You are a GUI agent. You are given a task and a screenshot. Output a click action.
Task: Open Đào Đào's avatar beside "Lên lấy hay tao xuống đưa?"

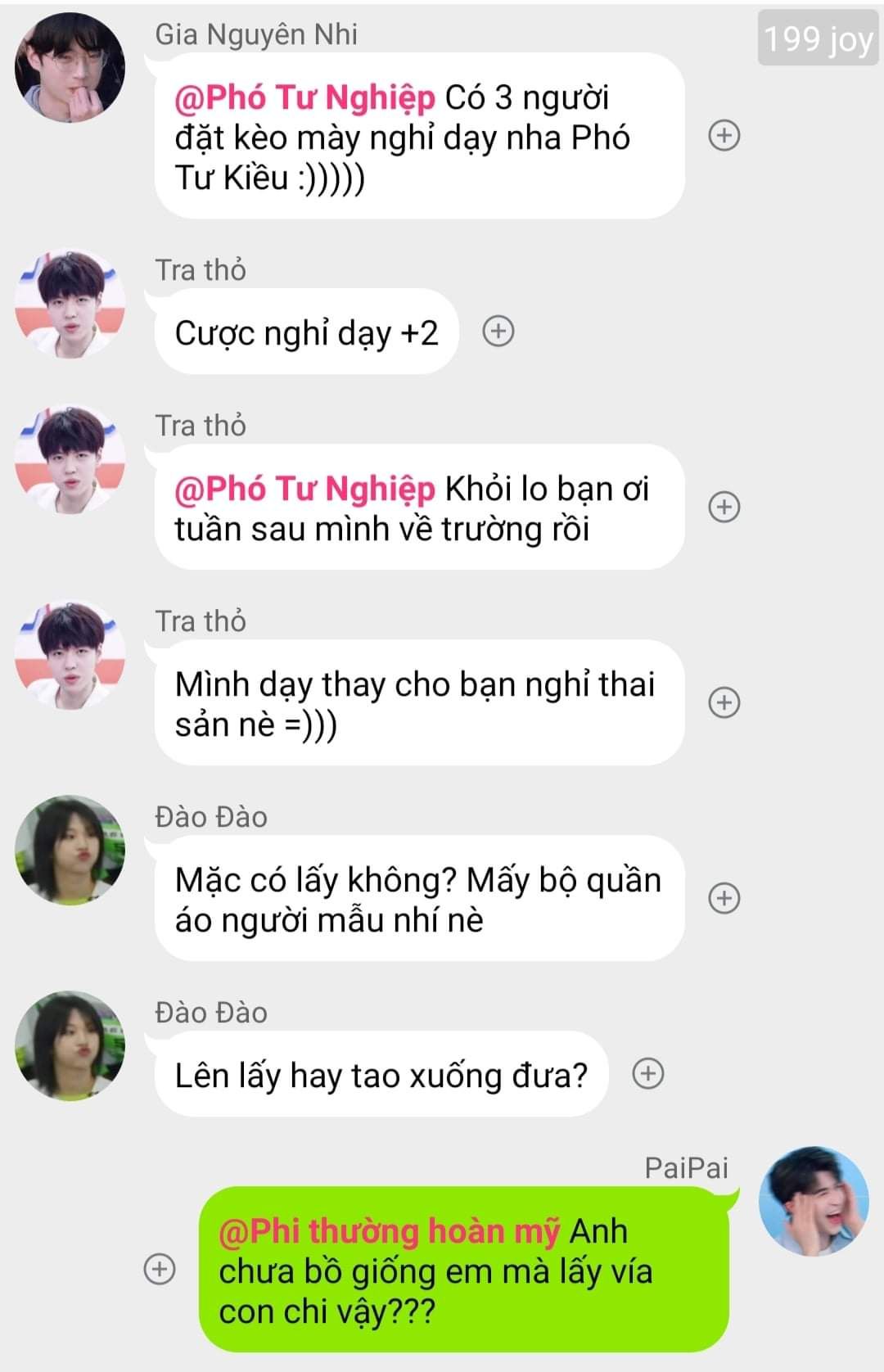click(70, 1045)
